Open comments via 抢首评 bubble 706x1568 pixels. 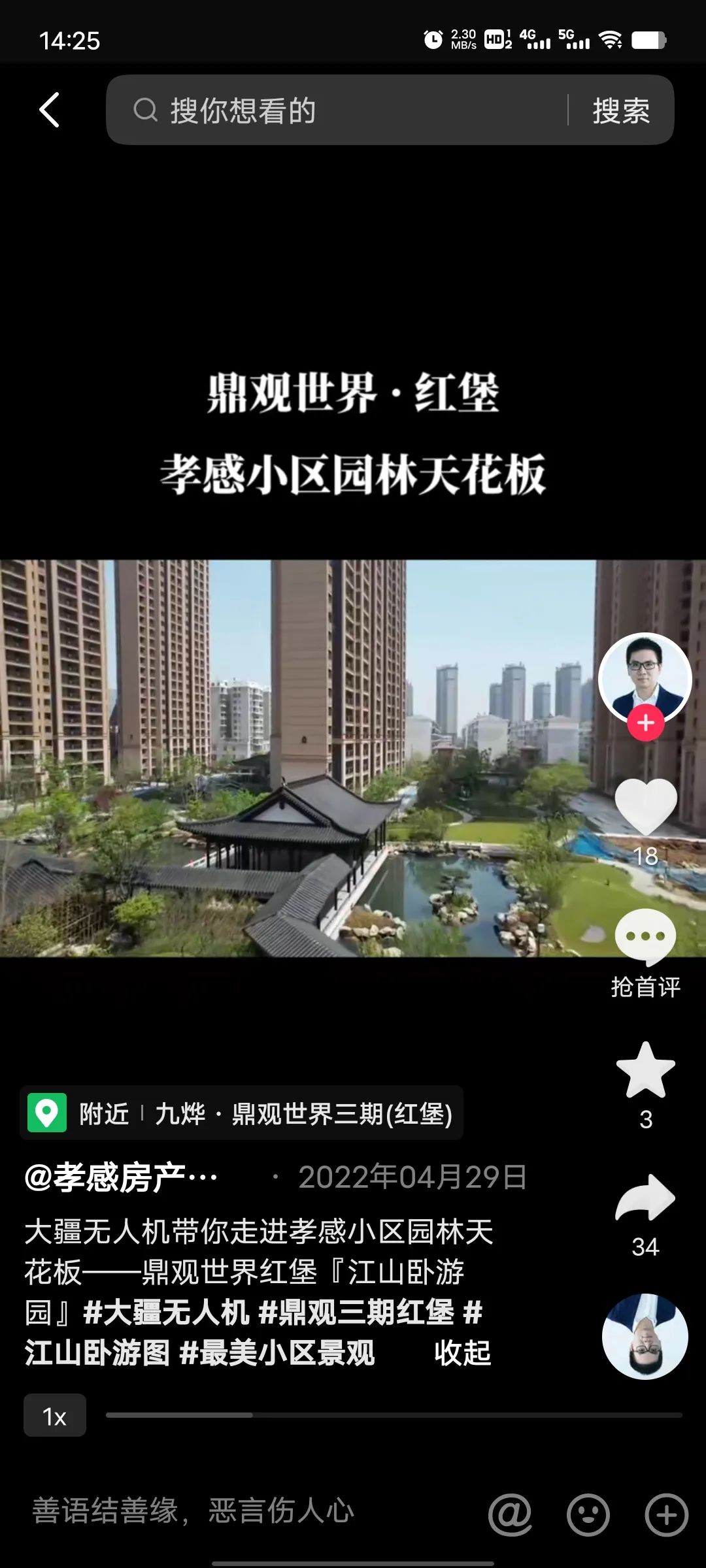[645, 938]
